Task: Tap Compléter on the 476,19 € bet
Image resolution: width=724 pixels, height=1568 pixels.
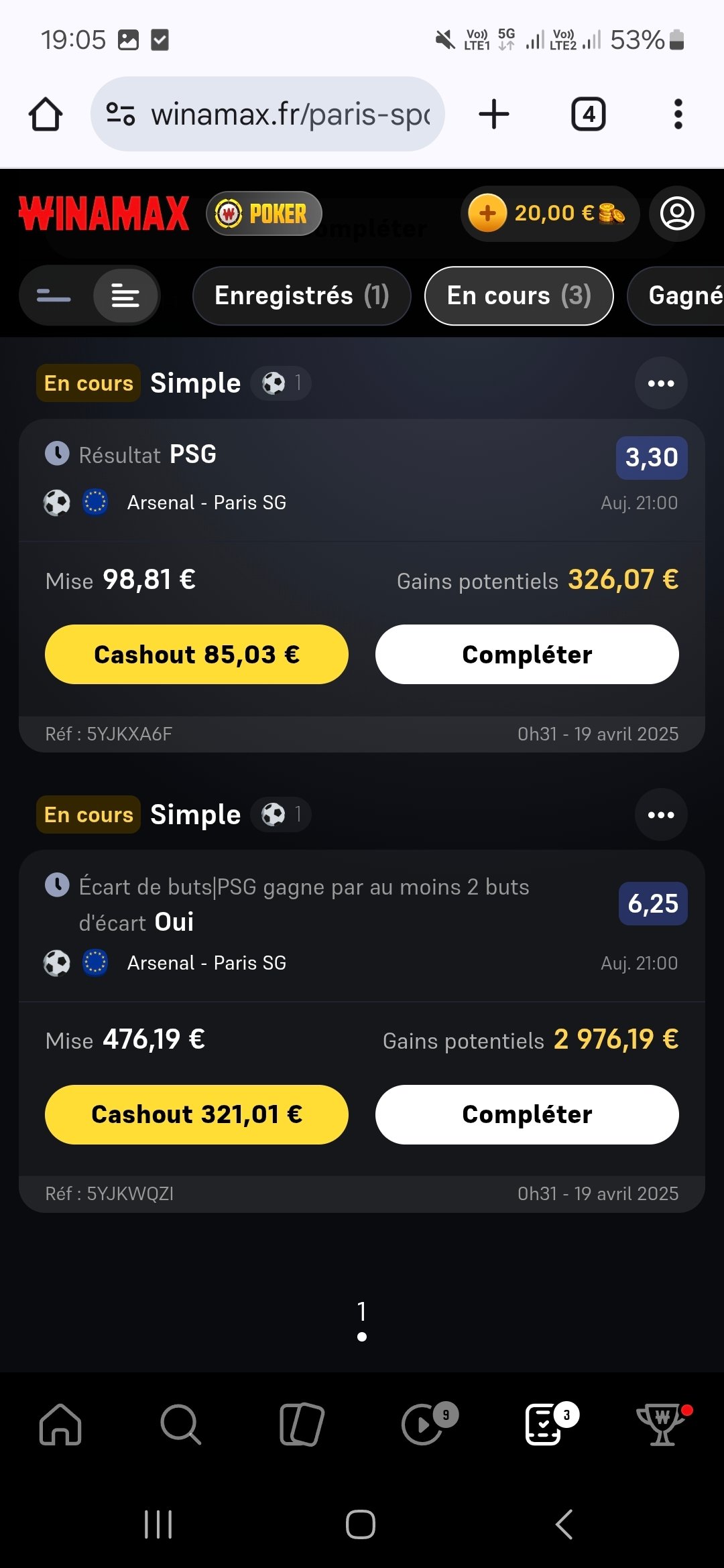Action: [x=527, y=1114]
